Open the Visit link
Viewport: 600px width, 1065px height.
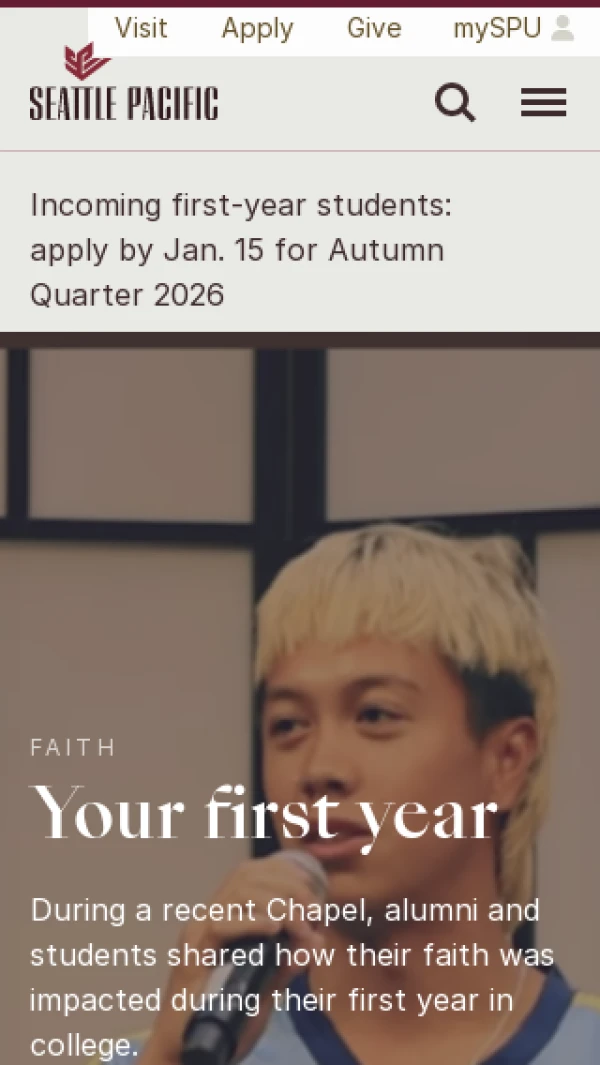pos(141,29)
